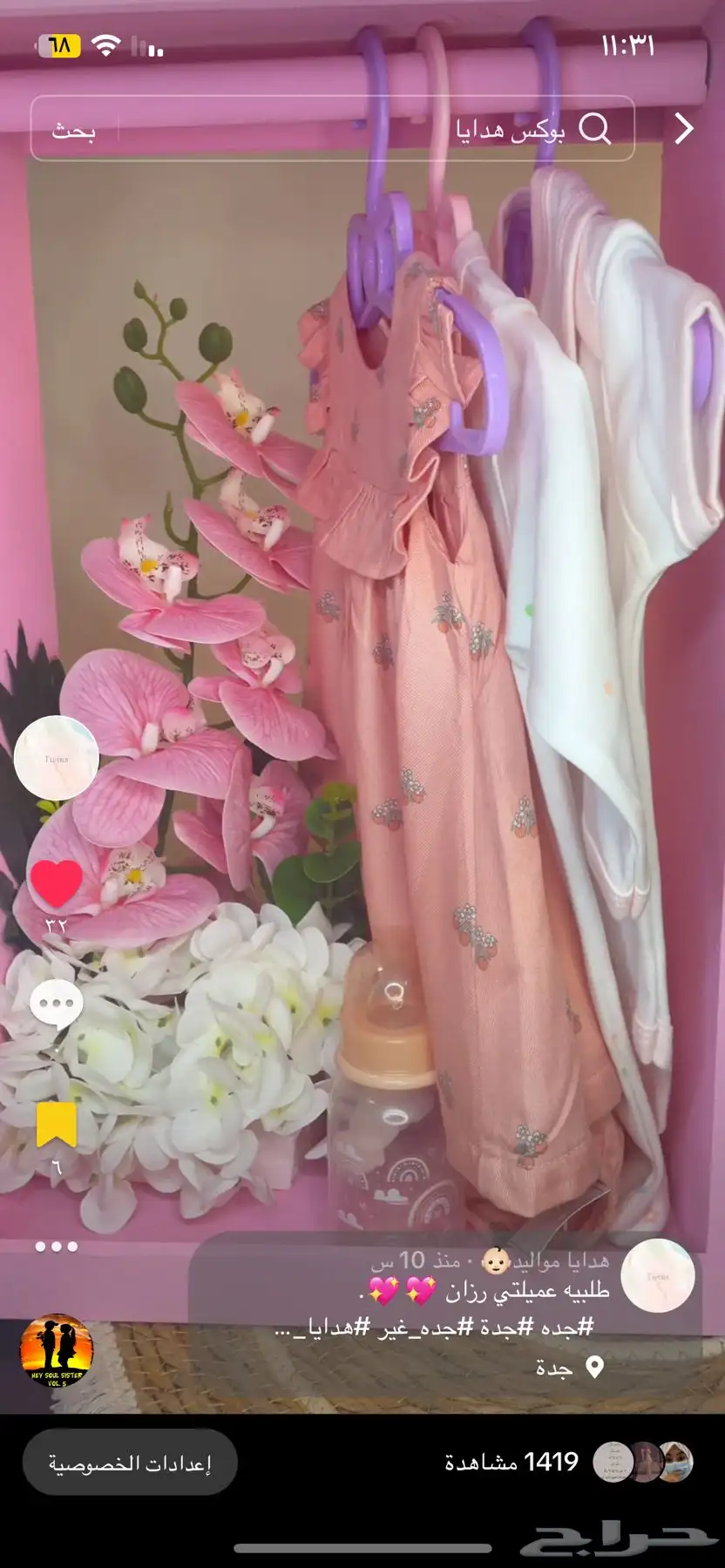Screen dimensions: 725x1568
Task: Like the video with the heart icon
Action: (57, 882)
